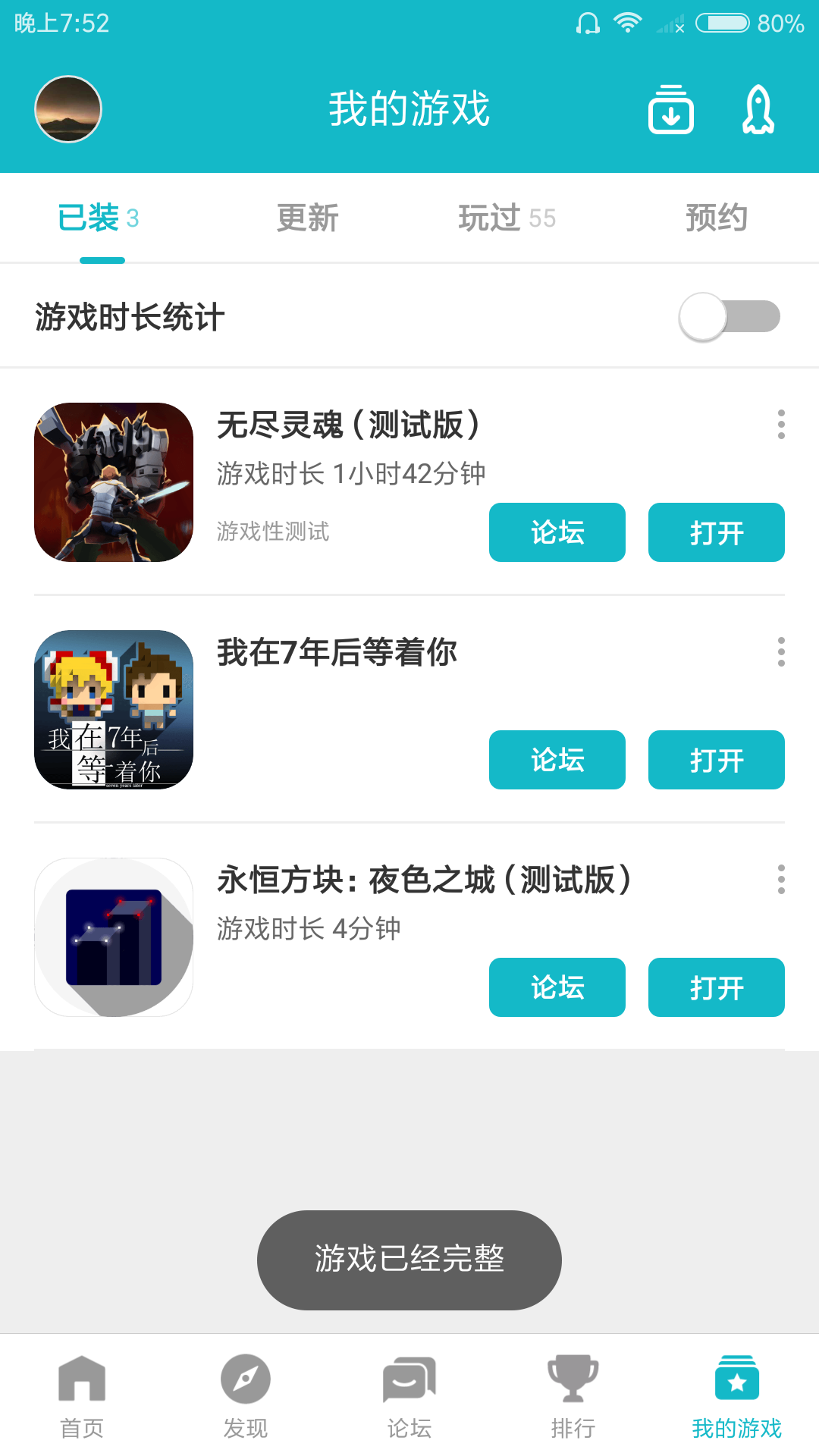Switch to the 排行 tab
819x1456 pixels.
pyautogui.click(x=573, y=1397)
